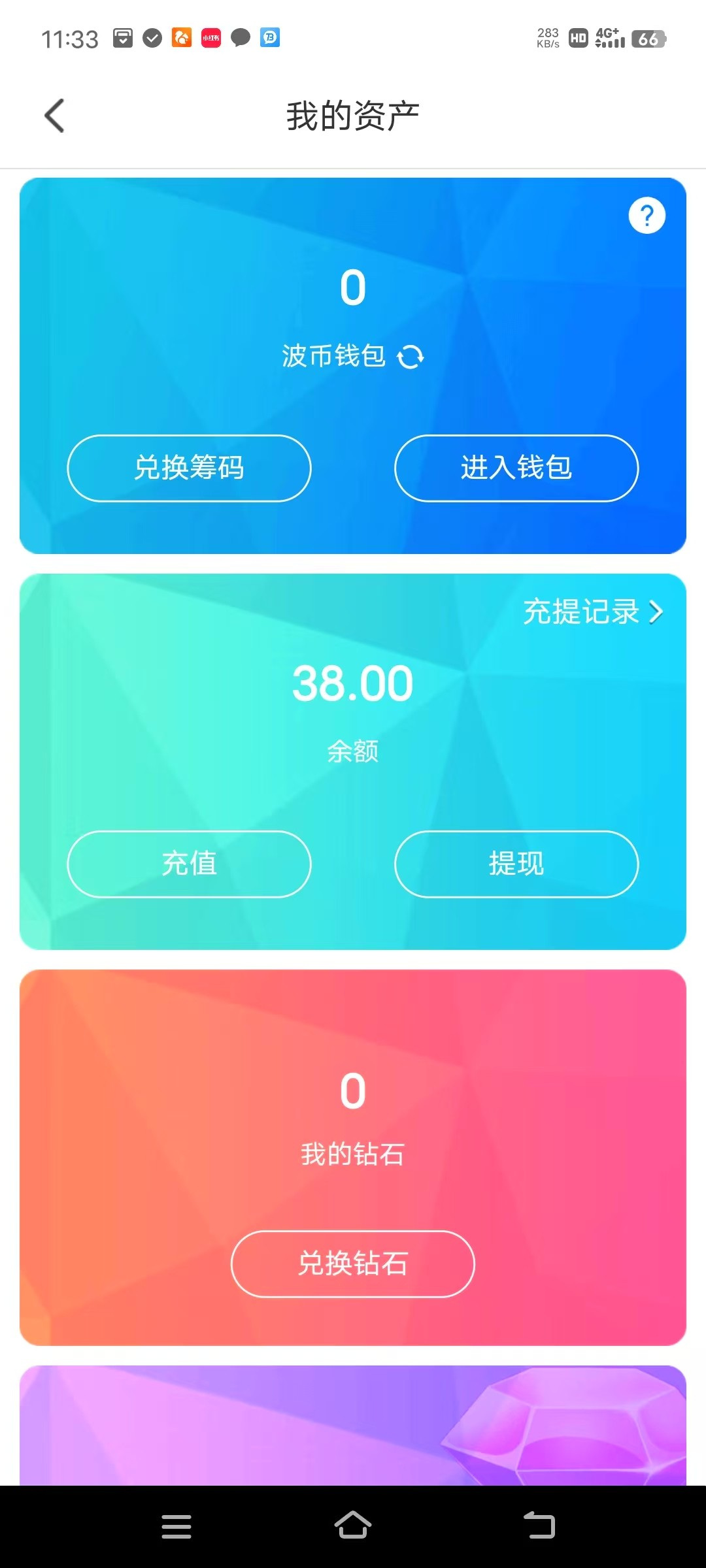The width and height of the screenshot is (706, 1568).
Task: Open 进入钱包
Action: point(516,468)
